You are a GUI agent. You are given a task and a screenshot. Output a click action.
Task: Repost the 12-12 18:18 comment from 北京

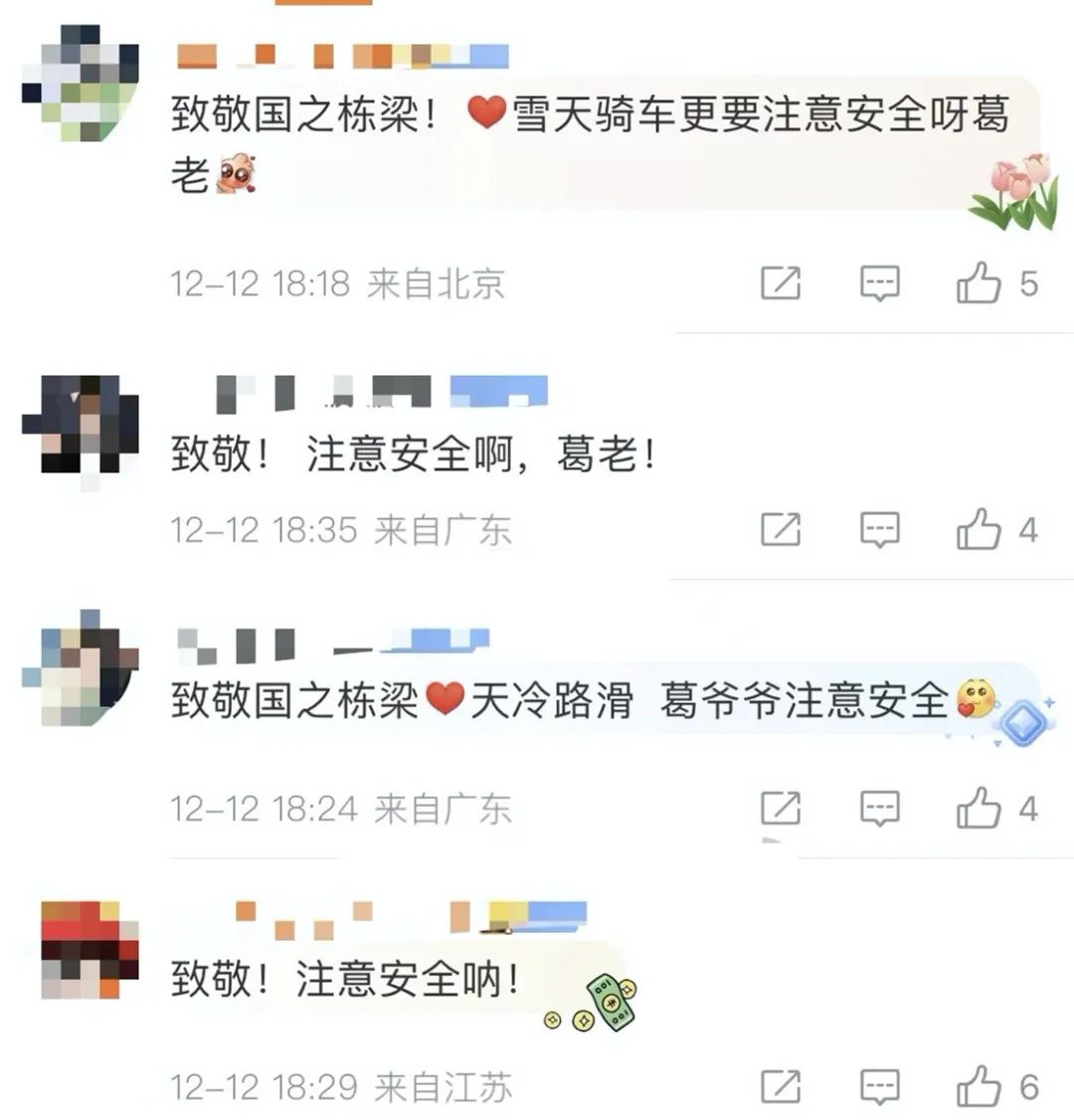pyautogui.click(x=781, y=283)
